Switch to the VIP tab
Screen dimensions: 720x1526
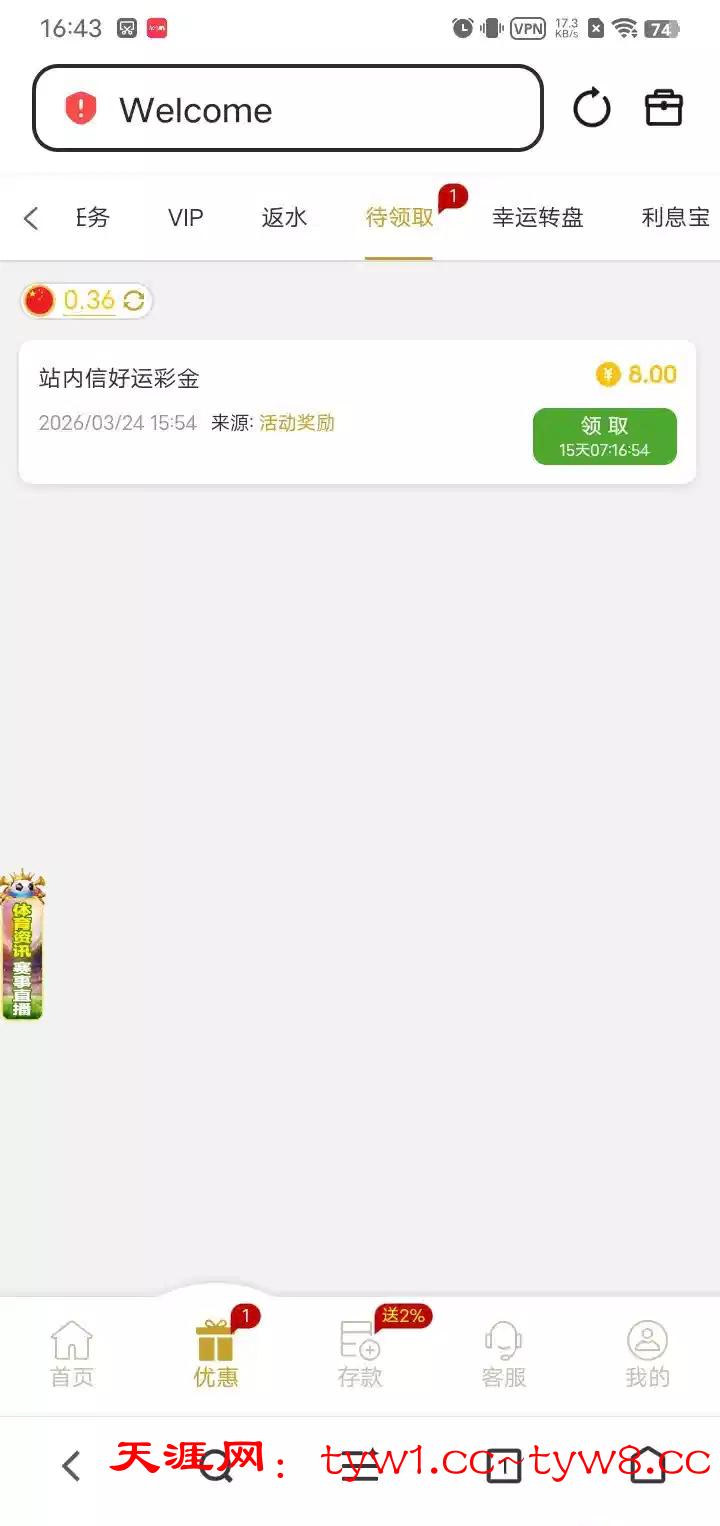[x=185, y=217]
